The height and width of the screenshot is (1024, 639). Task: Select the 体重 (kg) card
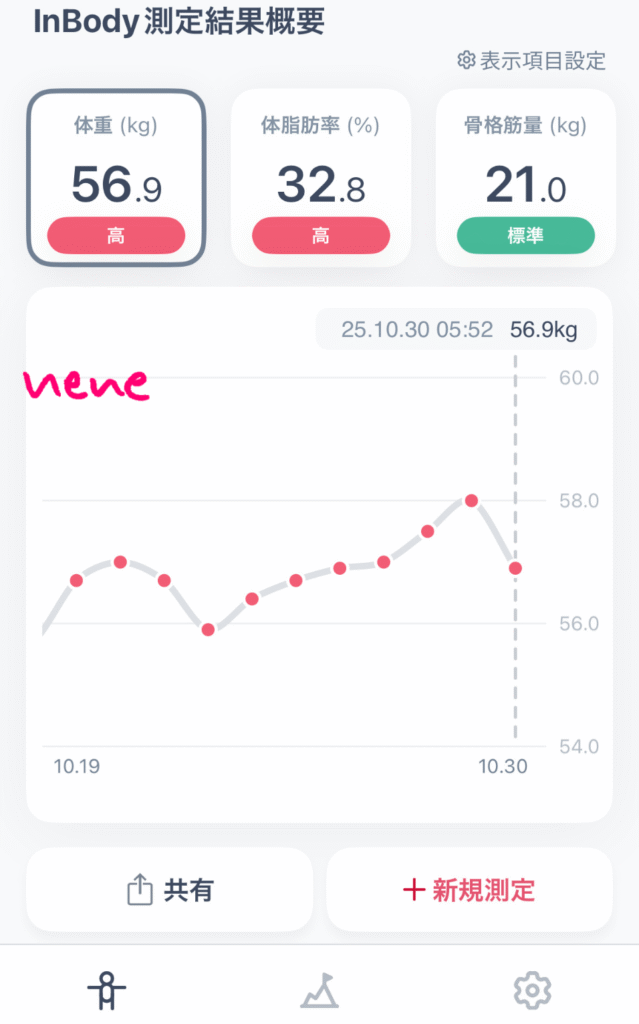tap(116, 178)
